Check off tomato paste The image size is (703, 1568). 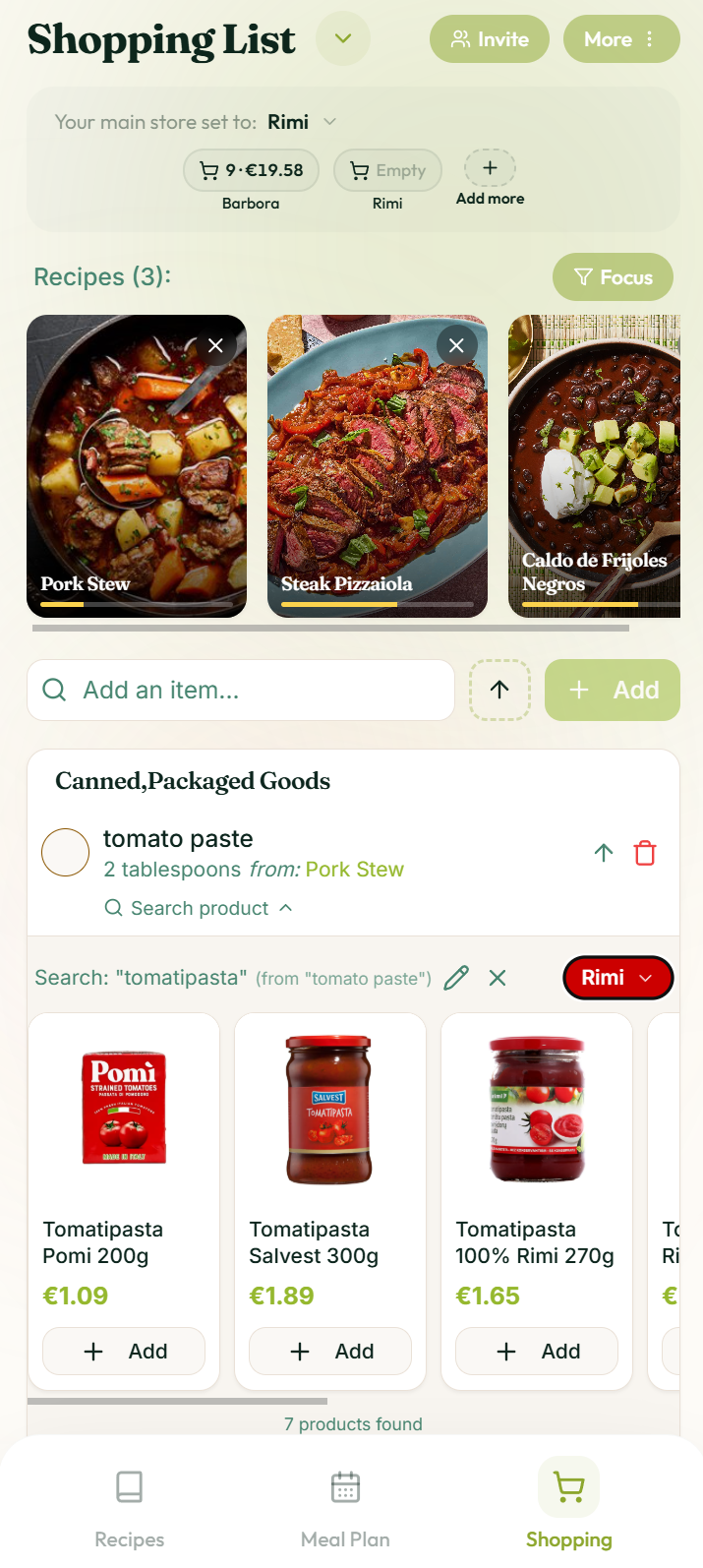pos(66,853)
